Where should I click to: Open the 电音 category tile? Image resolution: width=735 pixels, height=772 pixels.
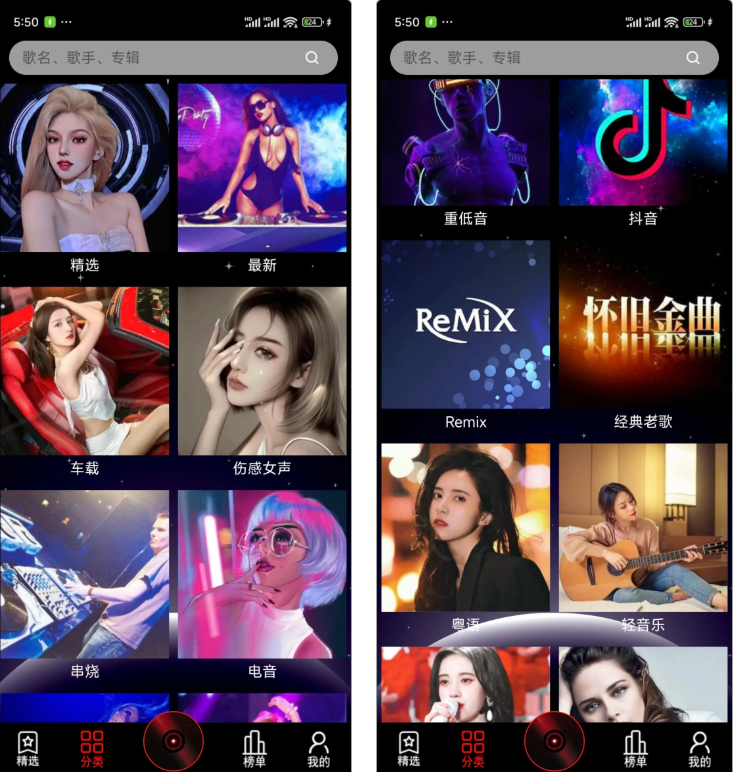click(x=262, y=574)
